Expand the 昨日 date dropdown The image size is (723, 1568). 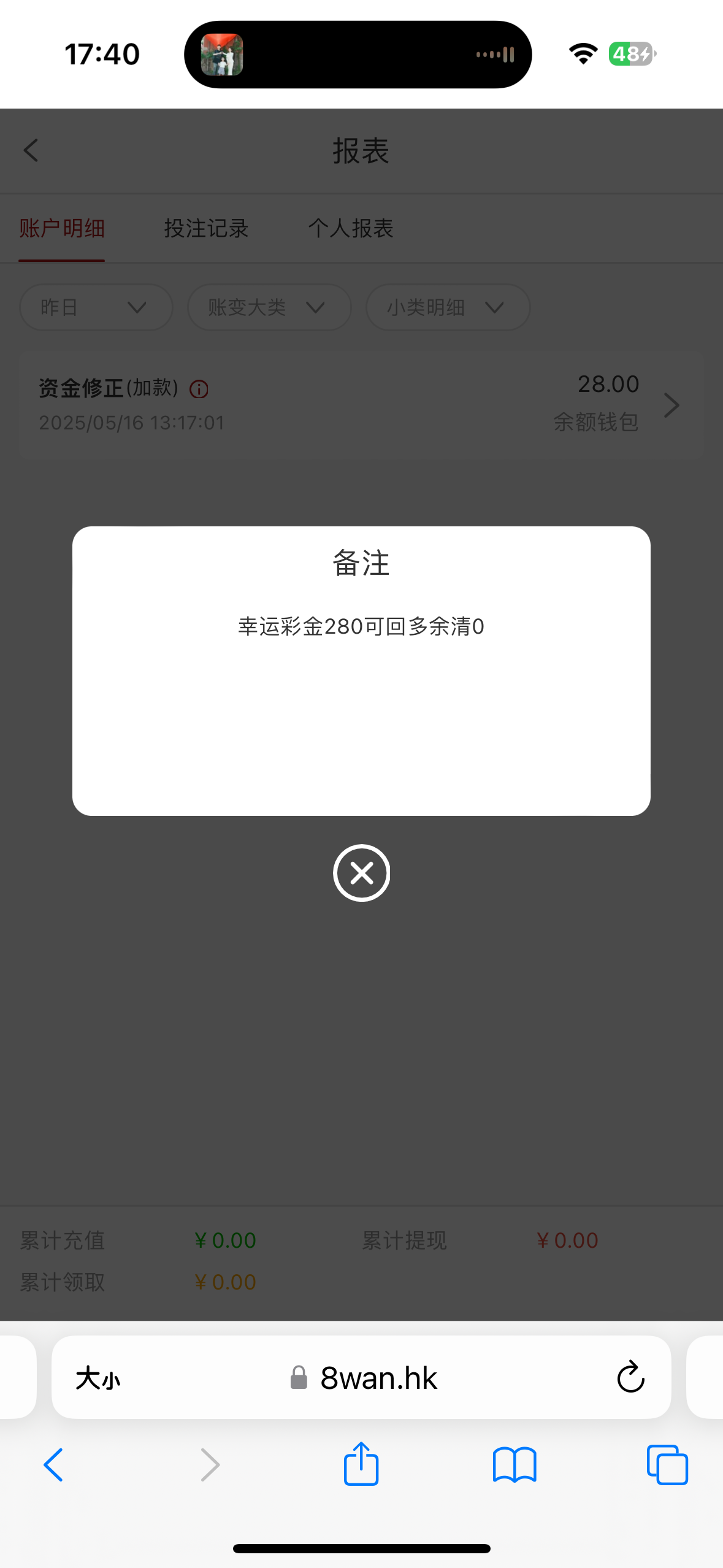[96, 307]
